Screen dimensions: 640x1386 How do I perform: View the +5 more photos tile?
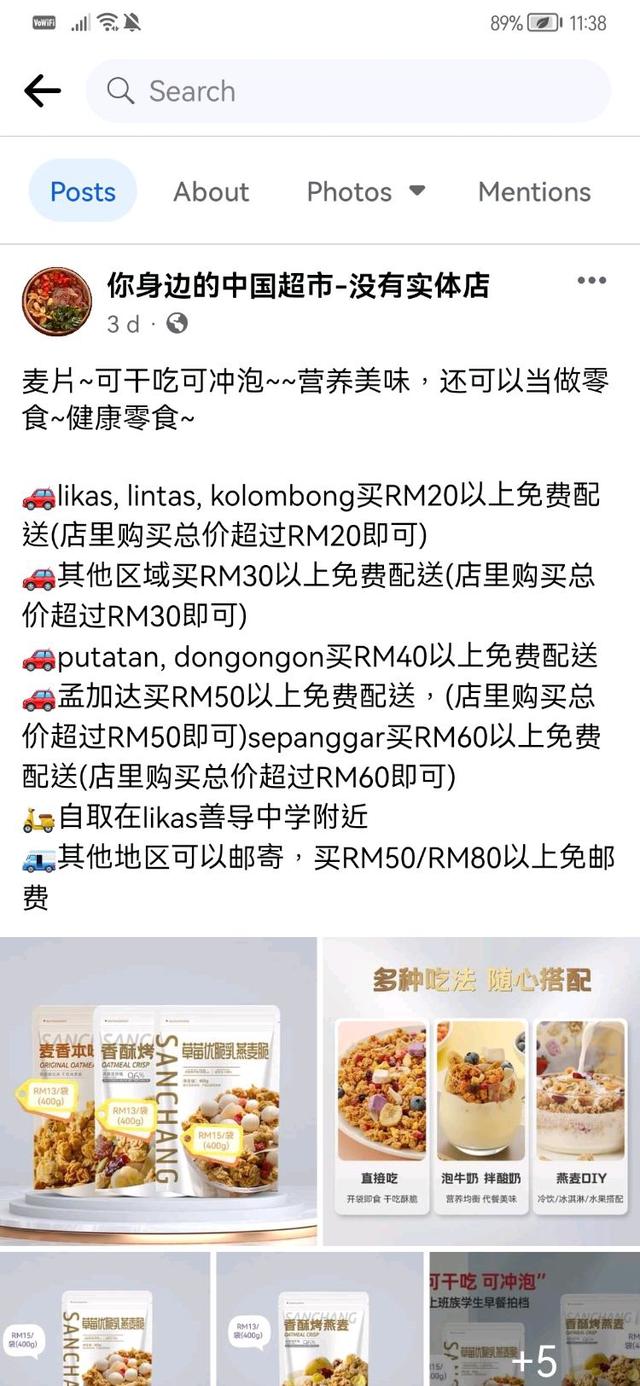tap(535, 1320)
